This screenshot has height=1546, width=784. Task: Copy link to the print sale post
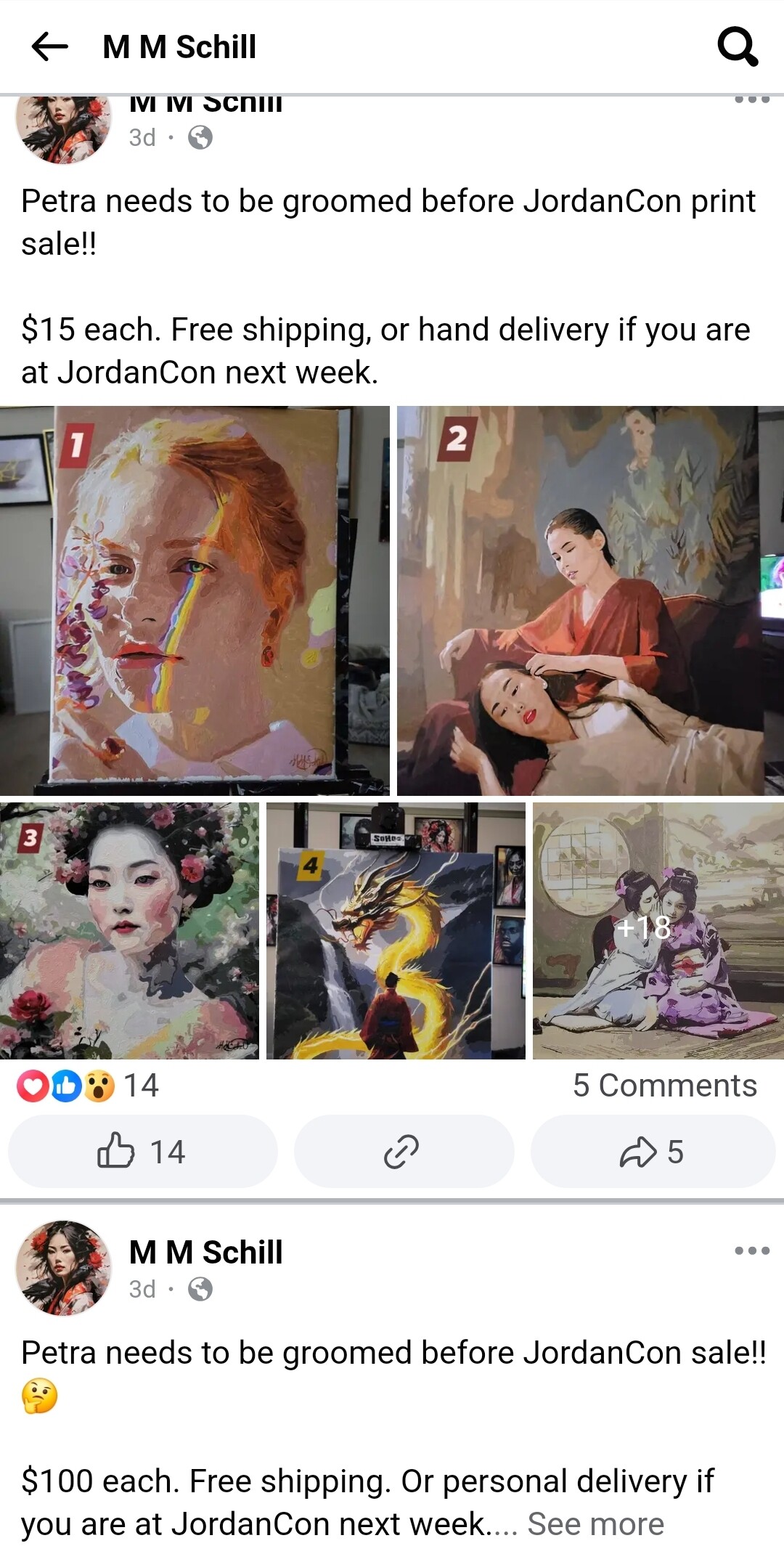401,1152
